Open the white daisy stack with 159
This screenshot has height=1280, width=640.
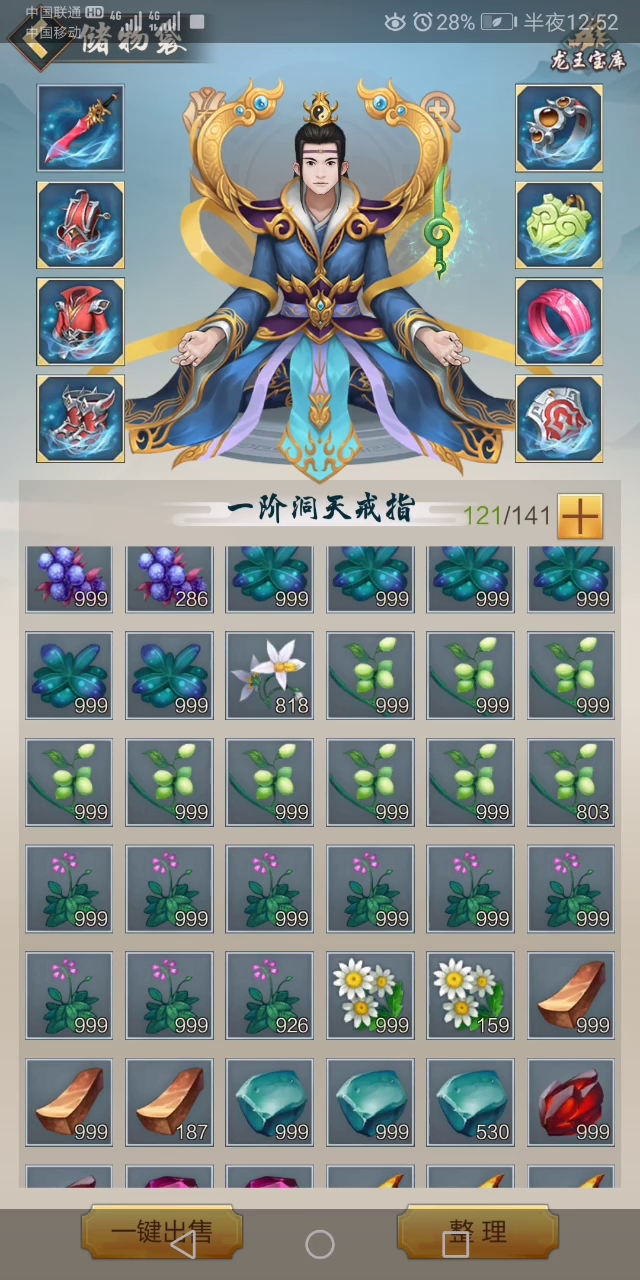coord(471,995)
